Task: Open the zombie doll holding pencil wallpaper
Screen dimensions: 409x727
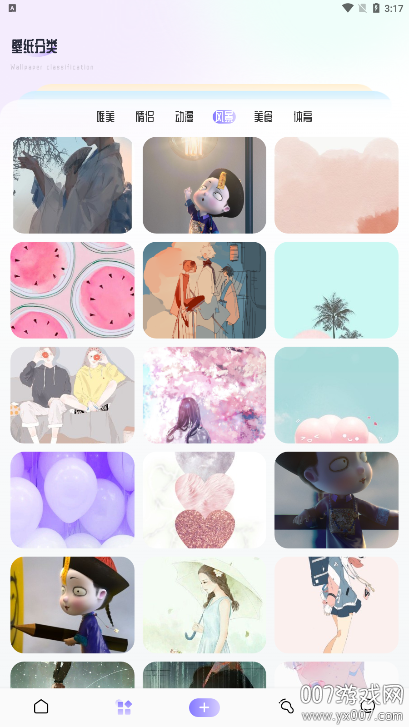Action: pos(72,605)
